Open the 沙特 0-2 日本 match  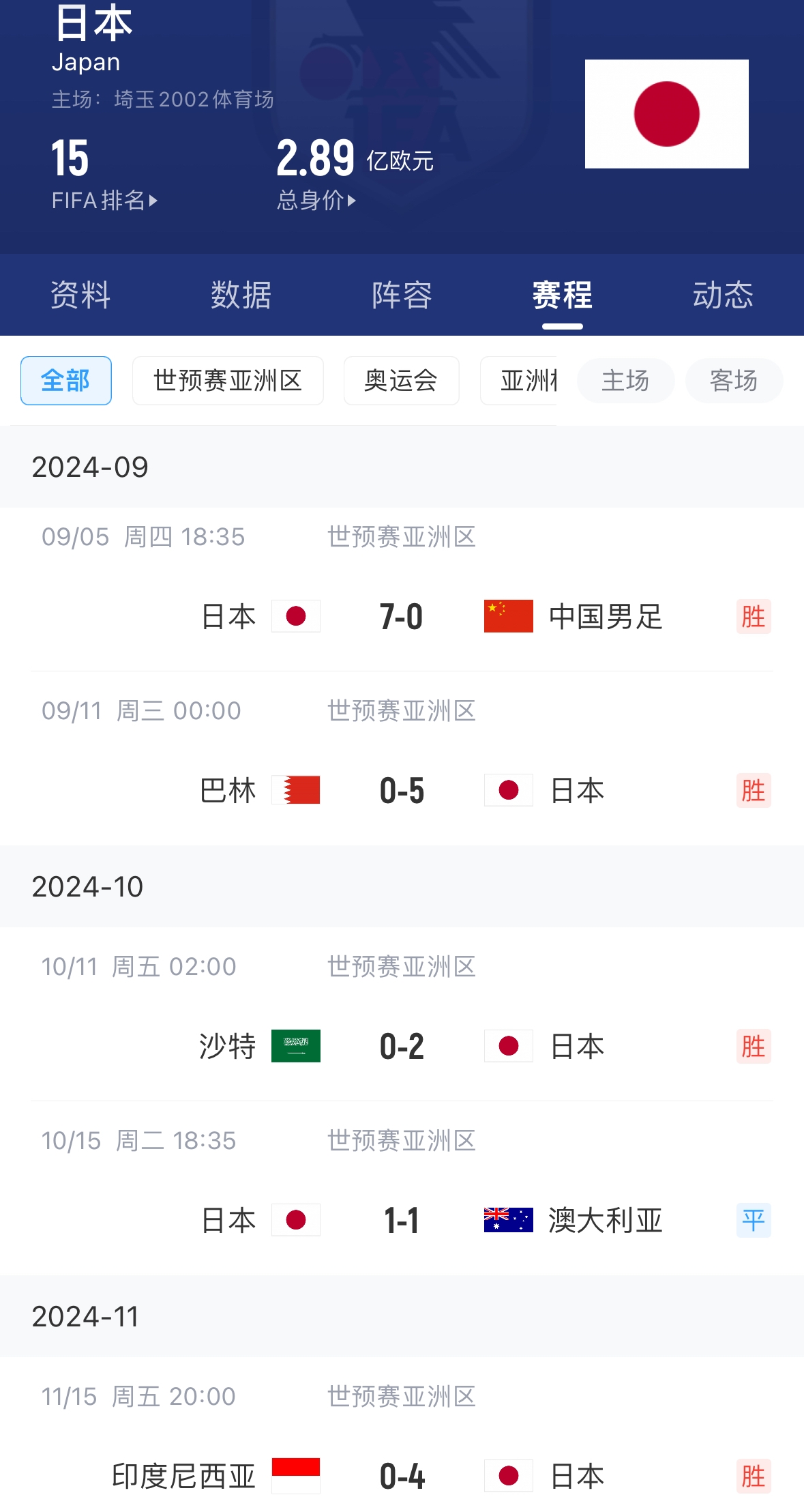402,1046
